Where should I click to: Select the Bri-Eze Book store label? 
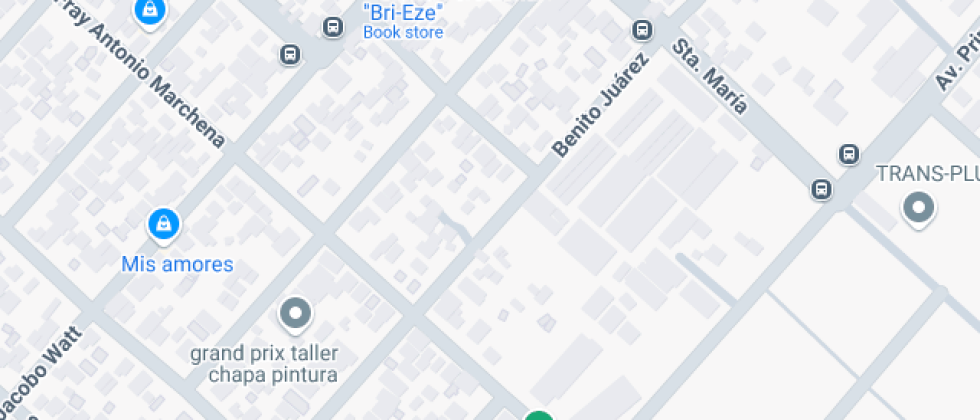403,21
